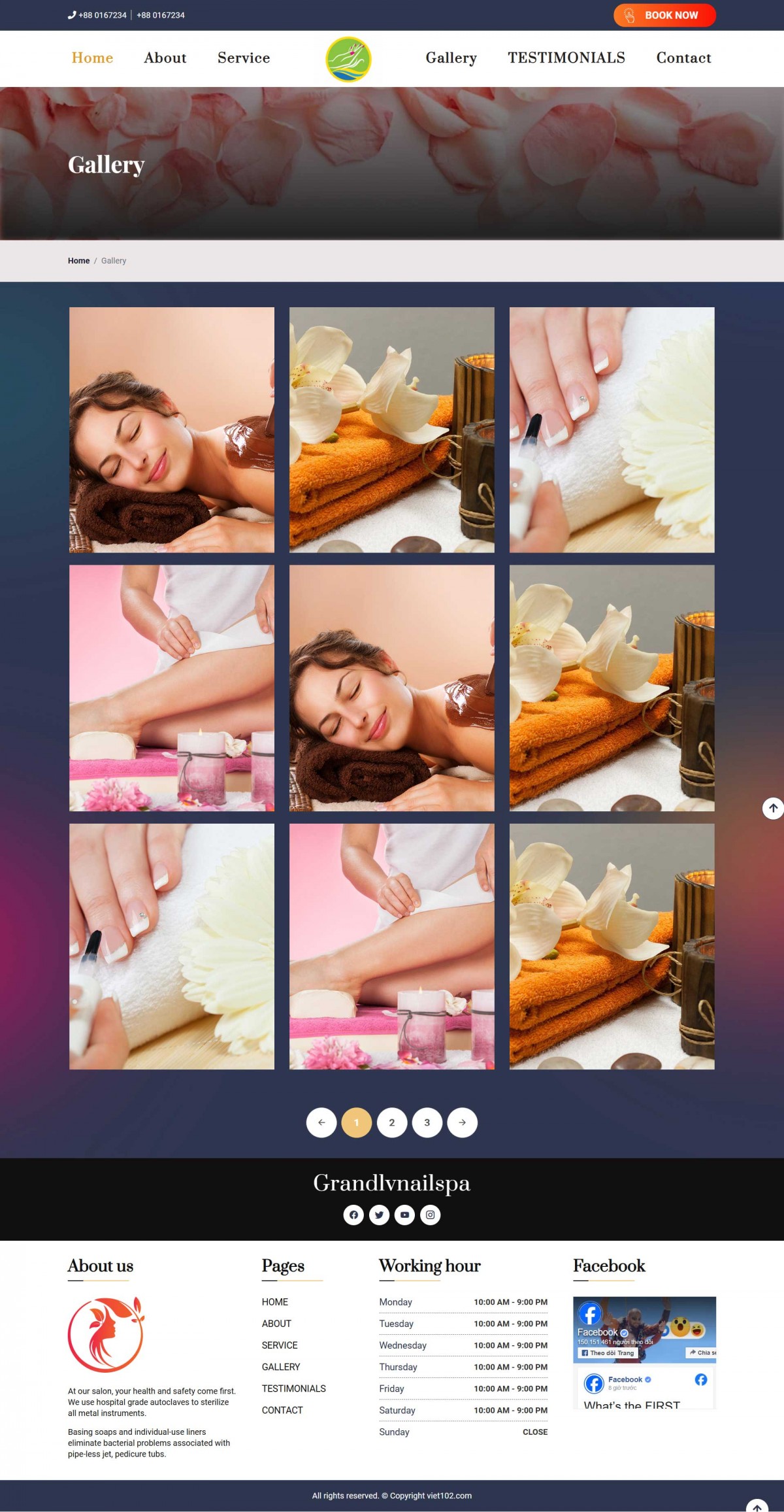Open Contact in the header menu
Viewport: 784px width, 1512px height.
point(683,58)
